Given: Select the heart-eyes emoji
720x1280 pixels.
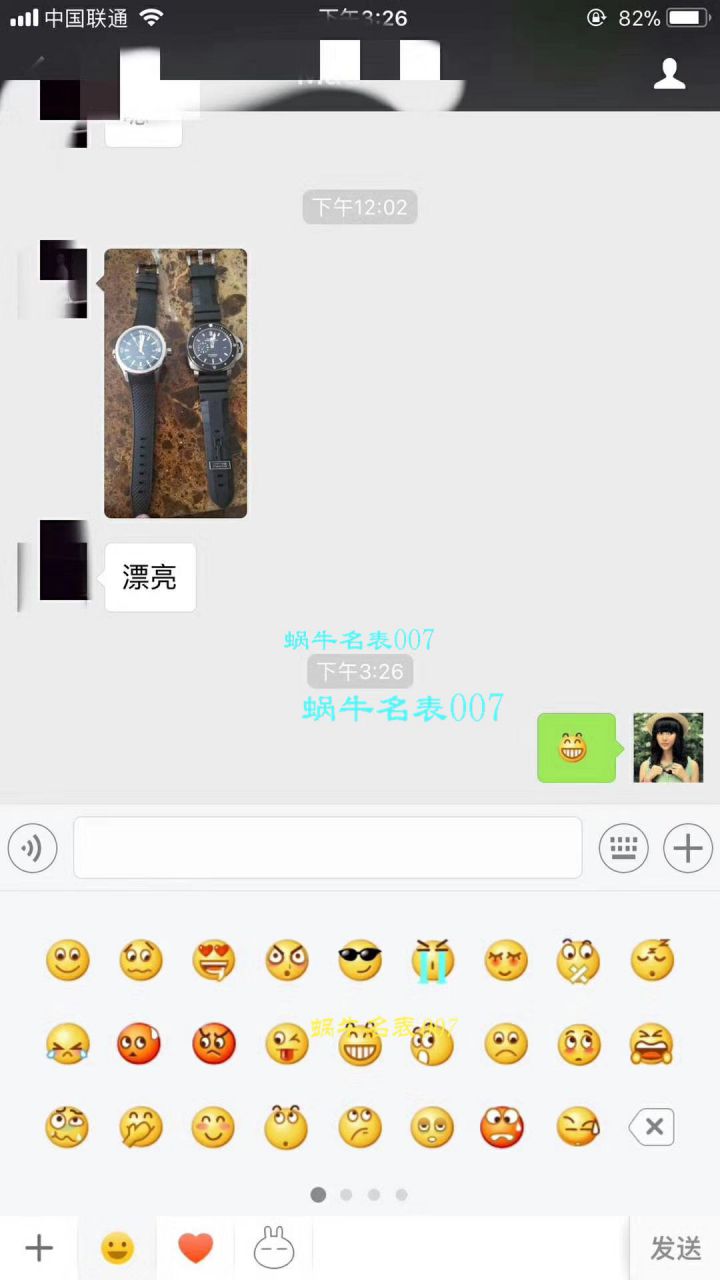Looking at the screenshot, I should pos(213,960).
